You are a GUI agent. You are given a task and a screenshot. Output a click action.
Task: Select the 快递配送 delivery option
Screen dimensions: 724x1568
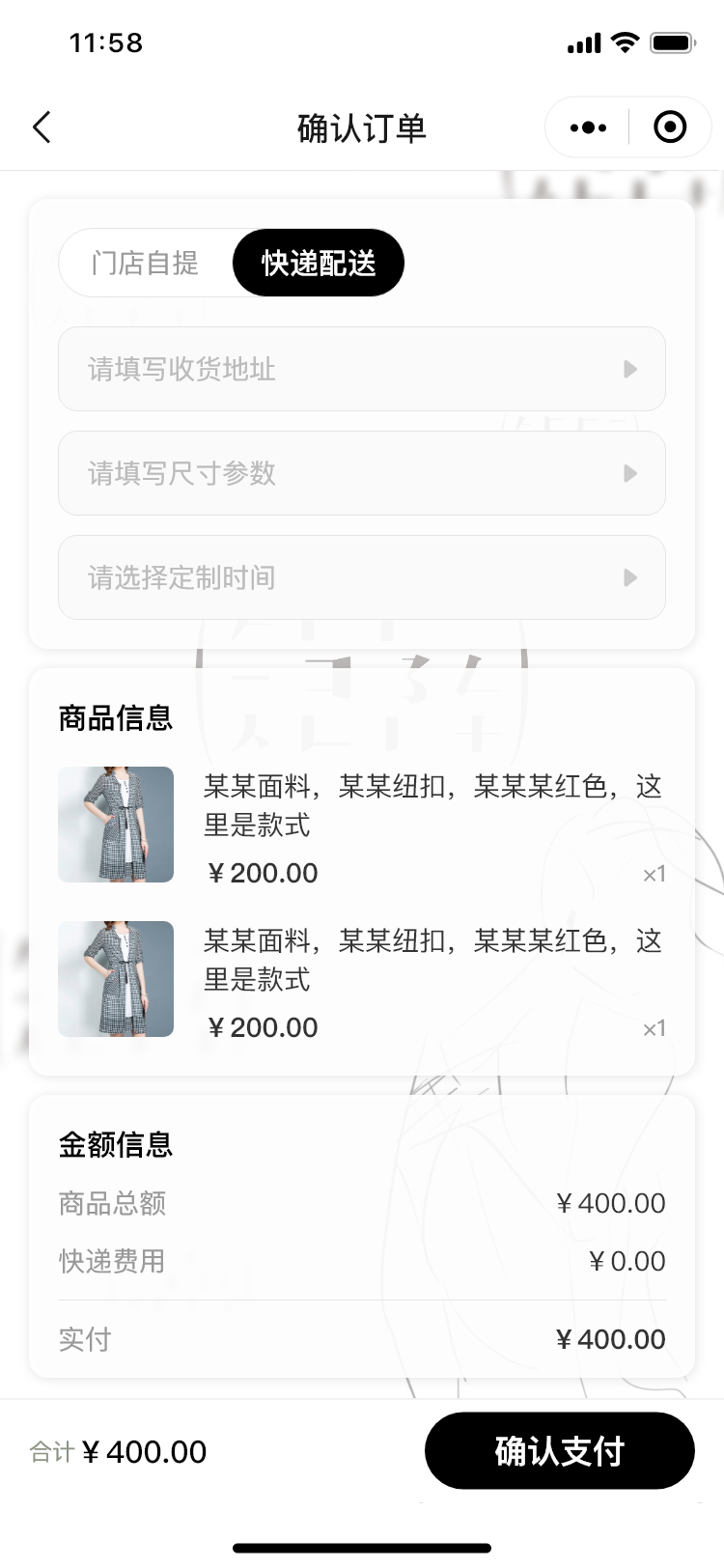coord(319,263)
